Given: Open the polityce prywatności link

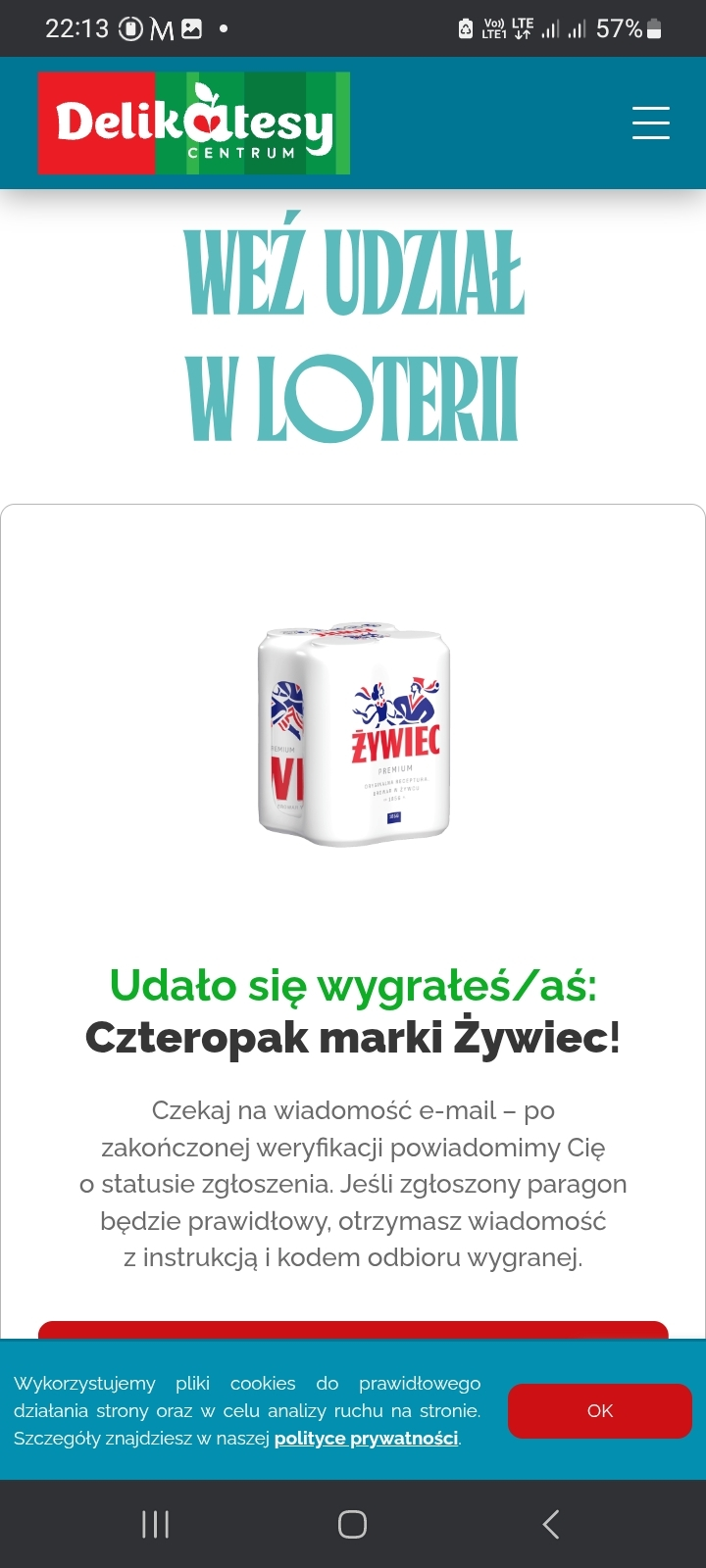Looking at the screenshot, I should pyautogui.click(x=366, y=1439).
